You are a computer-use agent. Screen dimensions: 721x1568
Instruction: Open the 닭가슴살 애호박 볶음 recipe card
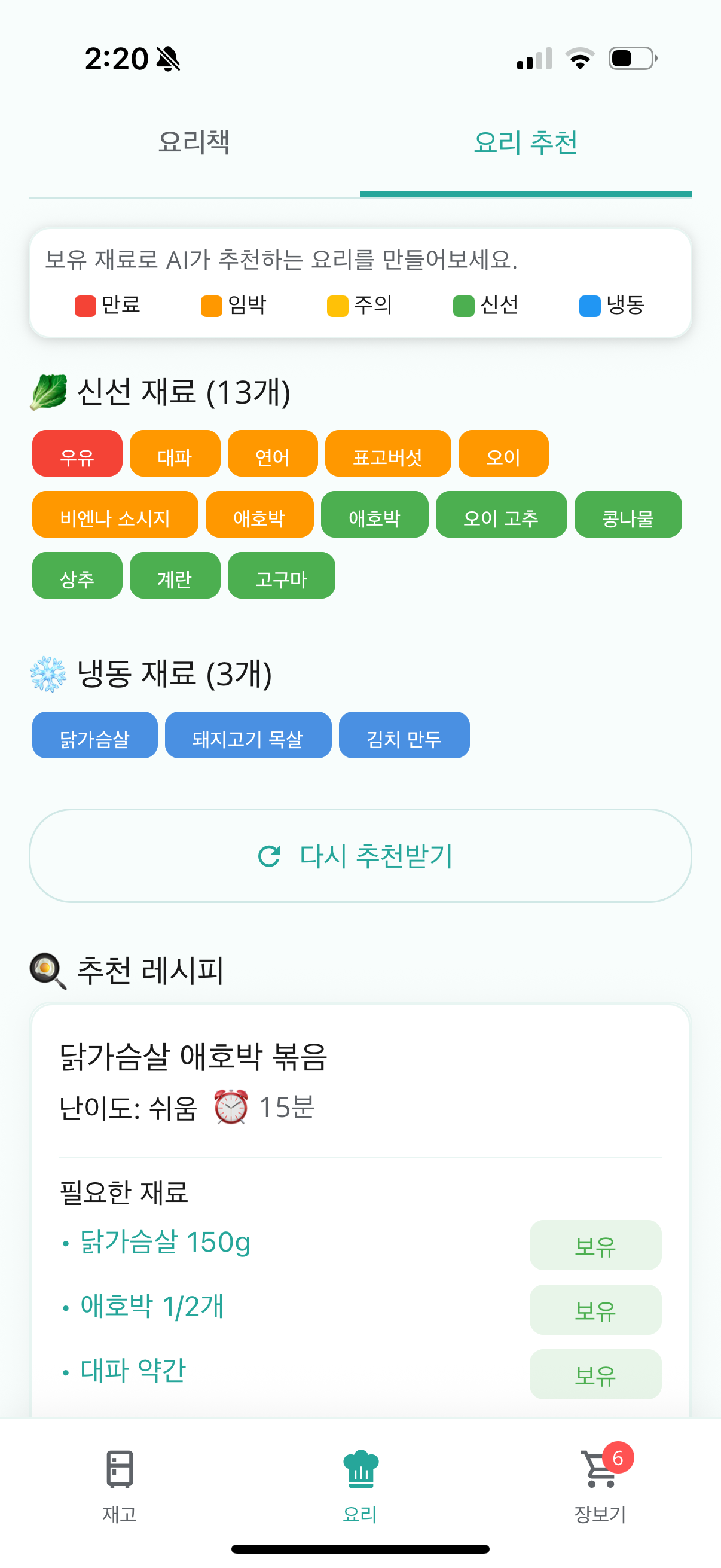pyautogui.click(x=194, y=1057)
